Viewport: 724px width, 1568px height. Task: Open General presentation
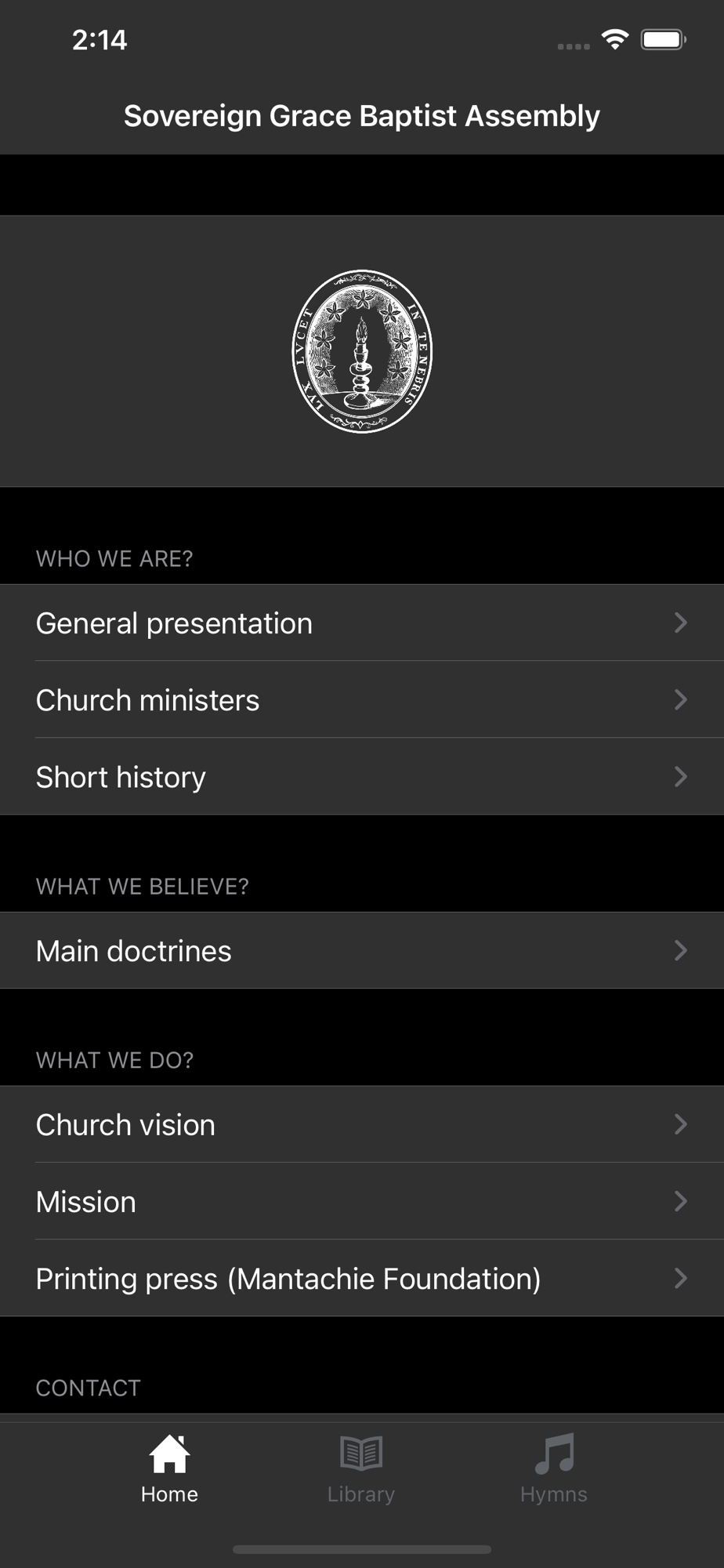click(x=362, y=622)
